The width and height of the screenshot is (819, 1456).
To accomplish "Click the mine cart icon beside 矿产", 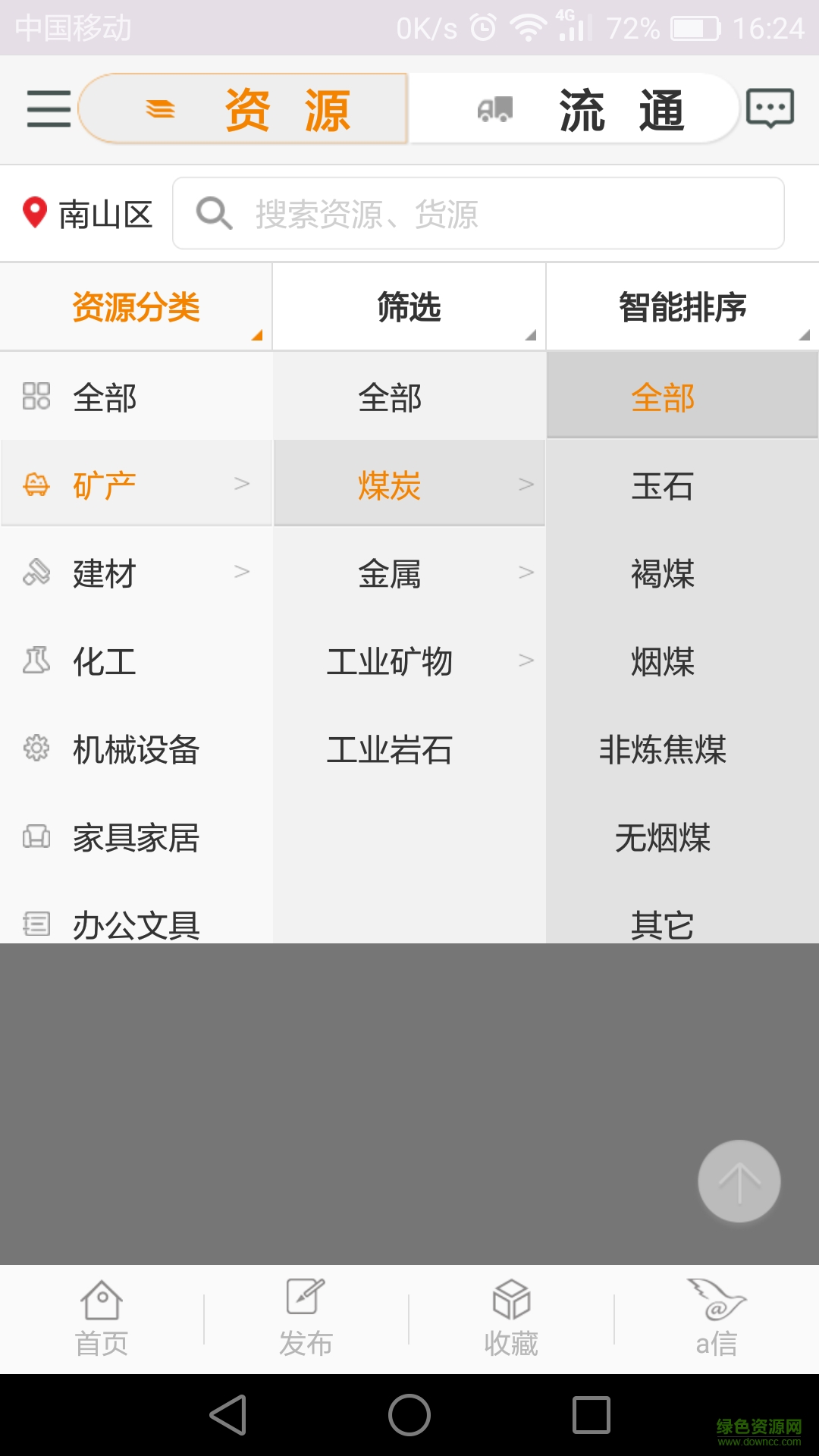I will tap(36, 483).
